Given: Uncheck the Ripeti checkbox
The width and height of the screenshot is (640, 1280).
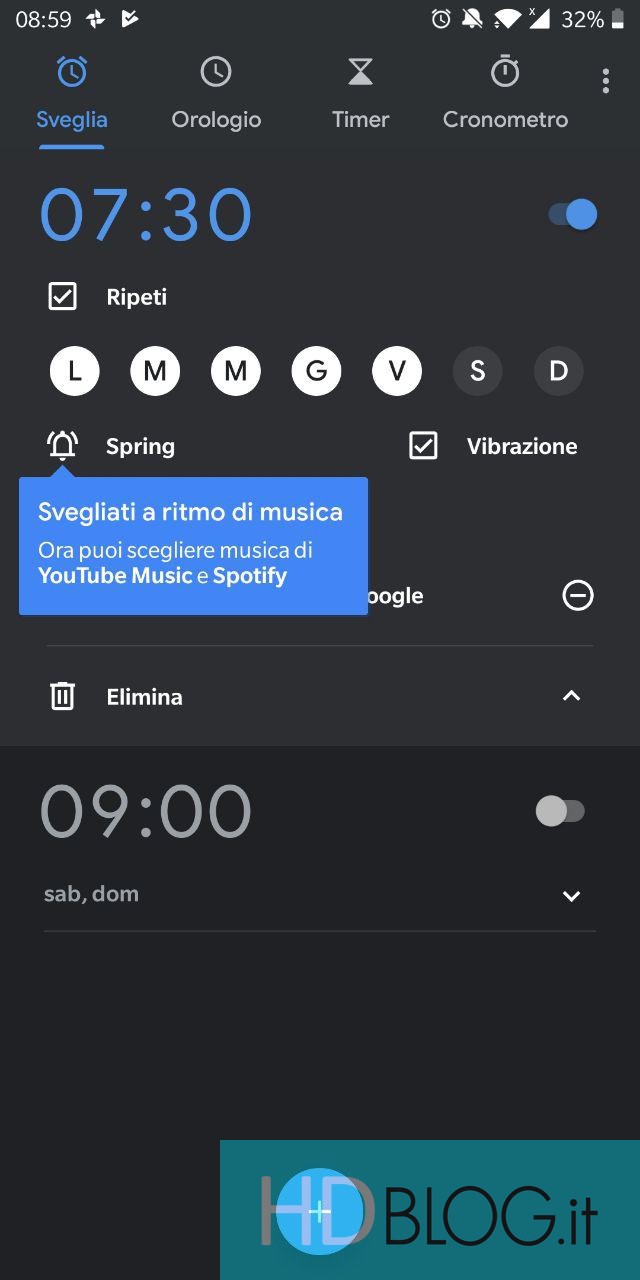Looking at the screenshot, I should (x=63, y=297).
